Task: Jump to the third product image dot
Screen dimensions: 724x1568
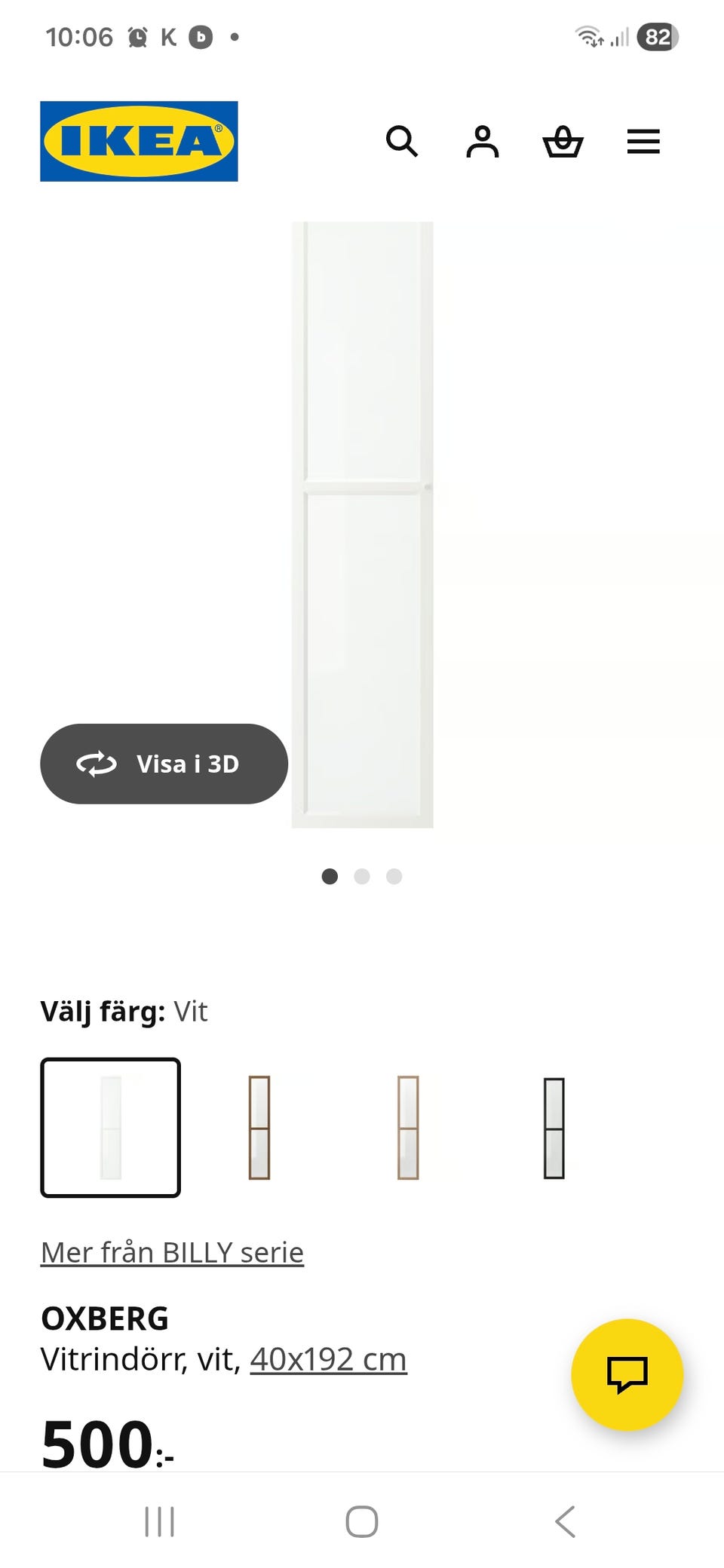Action: (394, 877)
